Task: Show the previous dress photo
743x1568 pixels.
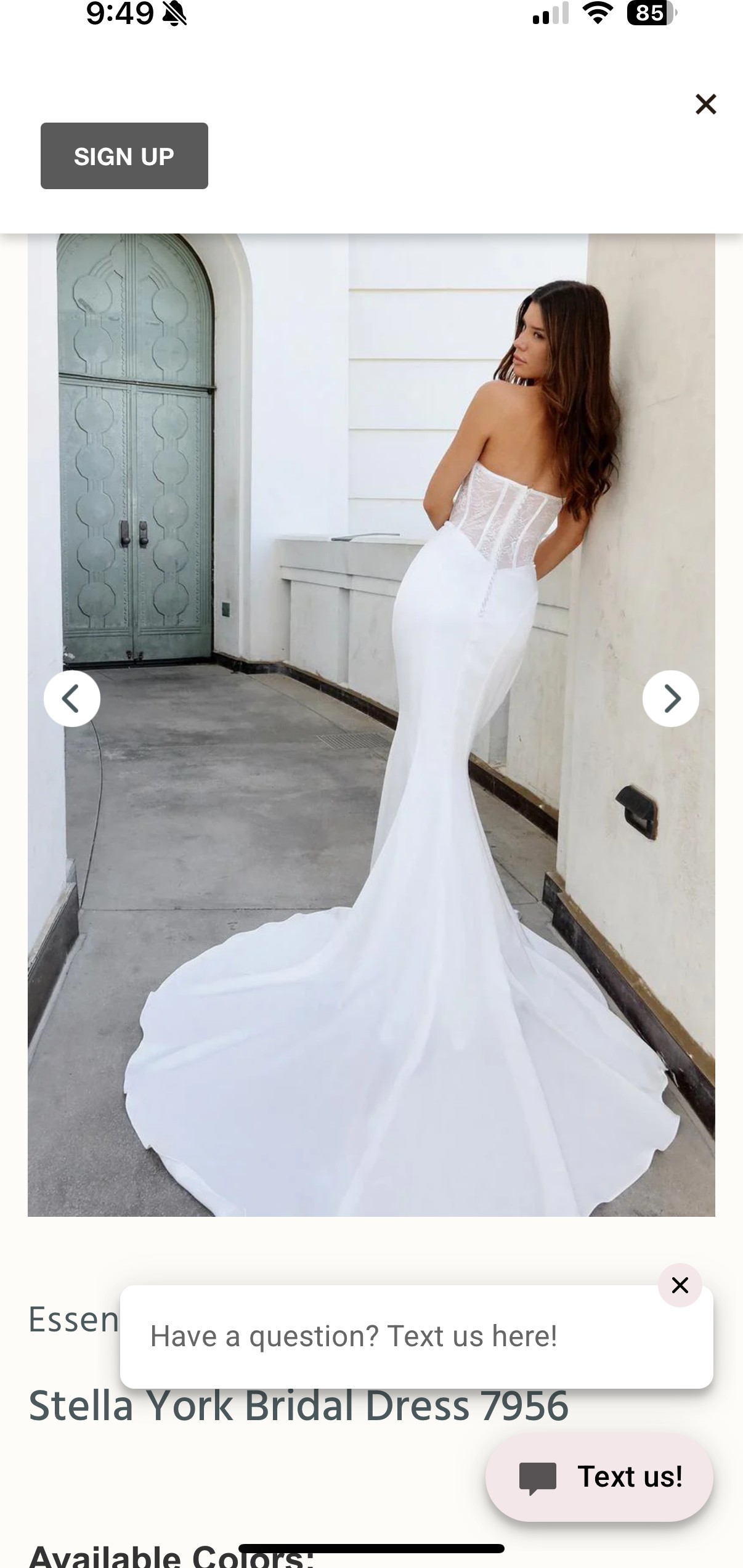Action: tap(72, 699)
